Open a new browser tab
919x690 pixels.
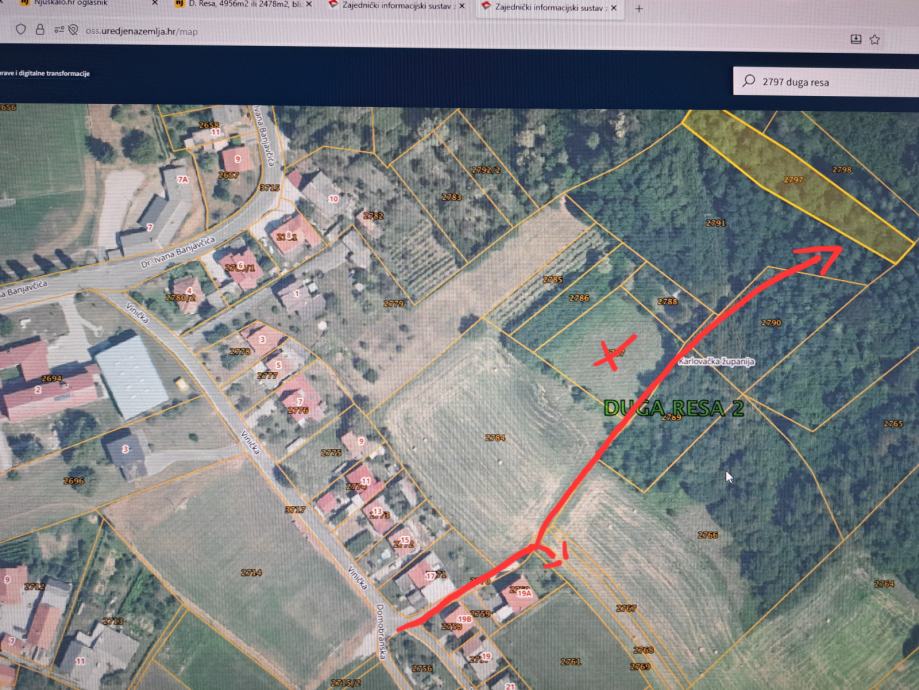(638, 9)
